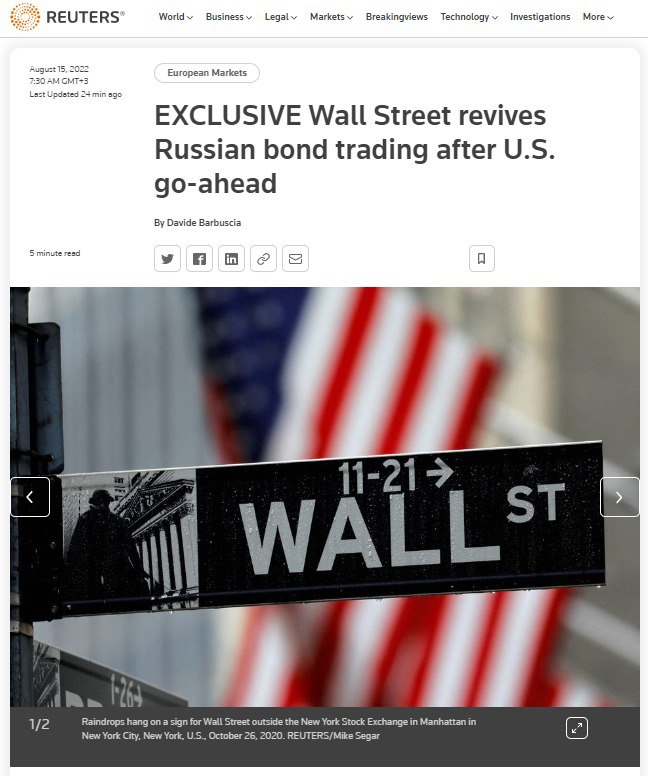Expand the photo to fullscreen

point(577,728)
